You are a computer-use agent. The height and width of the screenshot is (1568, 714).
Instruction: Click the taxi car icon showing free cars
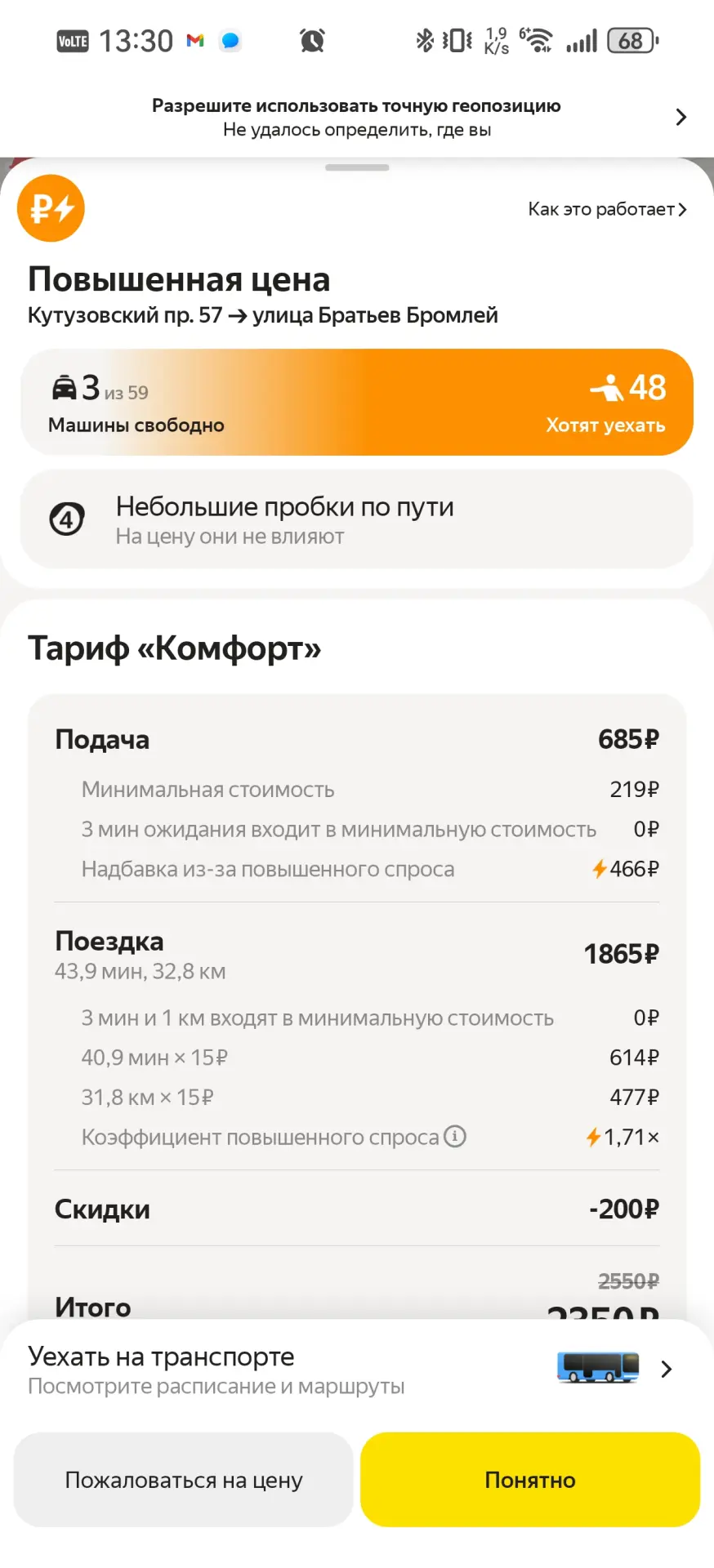(65, 388)
